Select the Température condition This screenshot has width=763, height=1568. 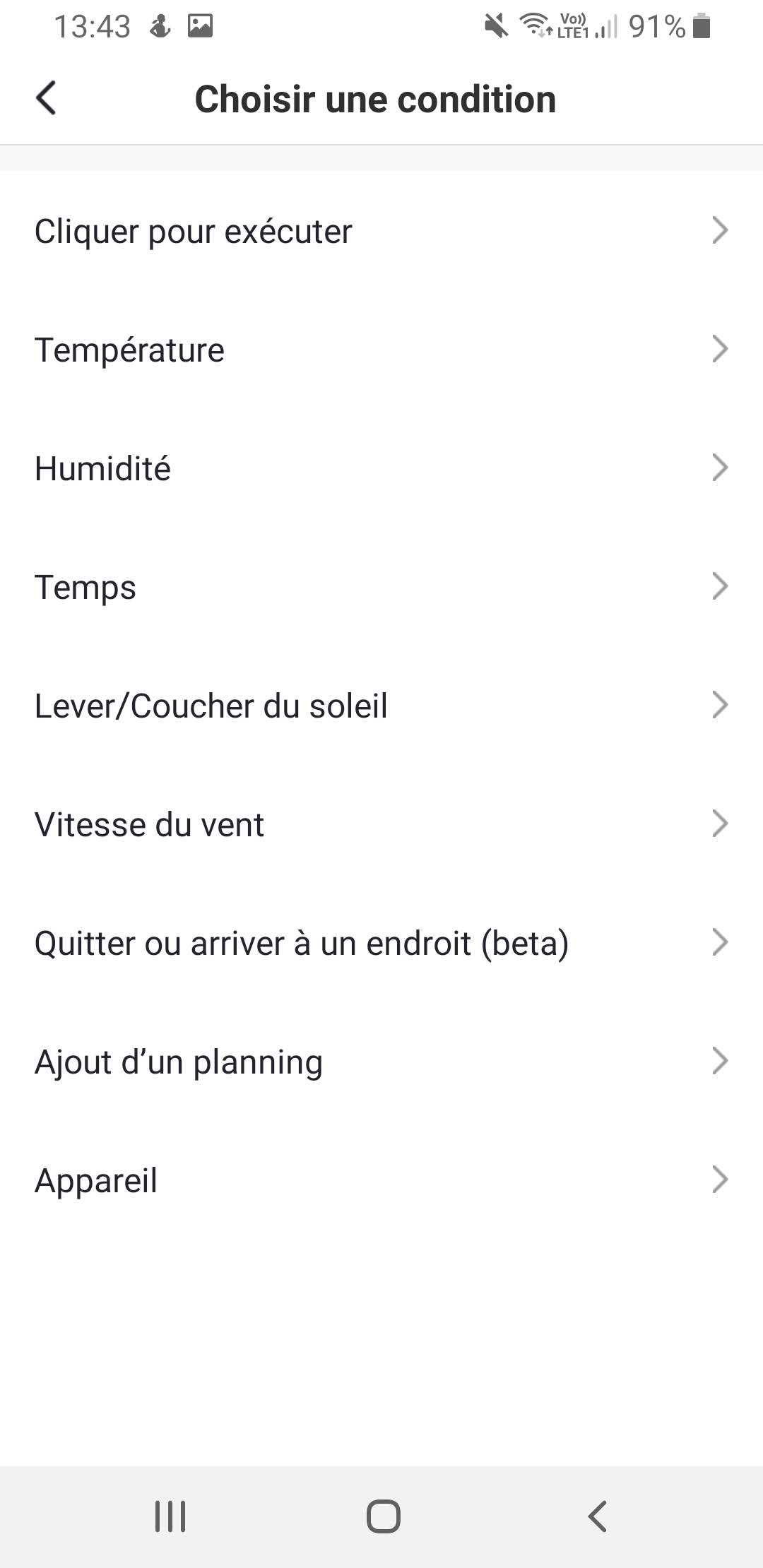click(x=381, y=350)
